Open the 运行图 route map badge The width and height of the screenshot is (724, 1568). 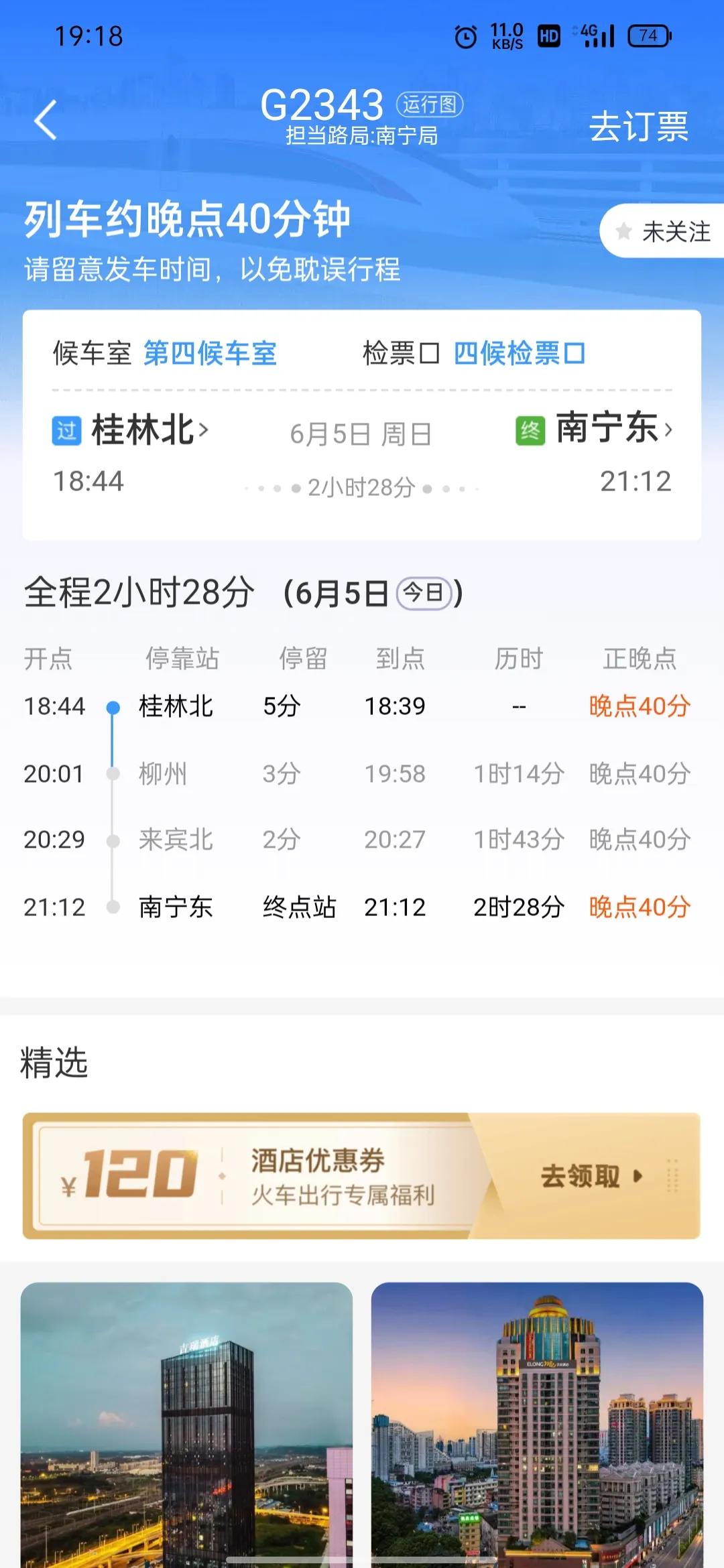point(430,105)
